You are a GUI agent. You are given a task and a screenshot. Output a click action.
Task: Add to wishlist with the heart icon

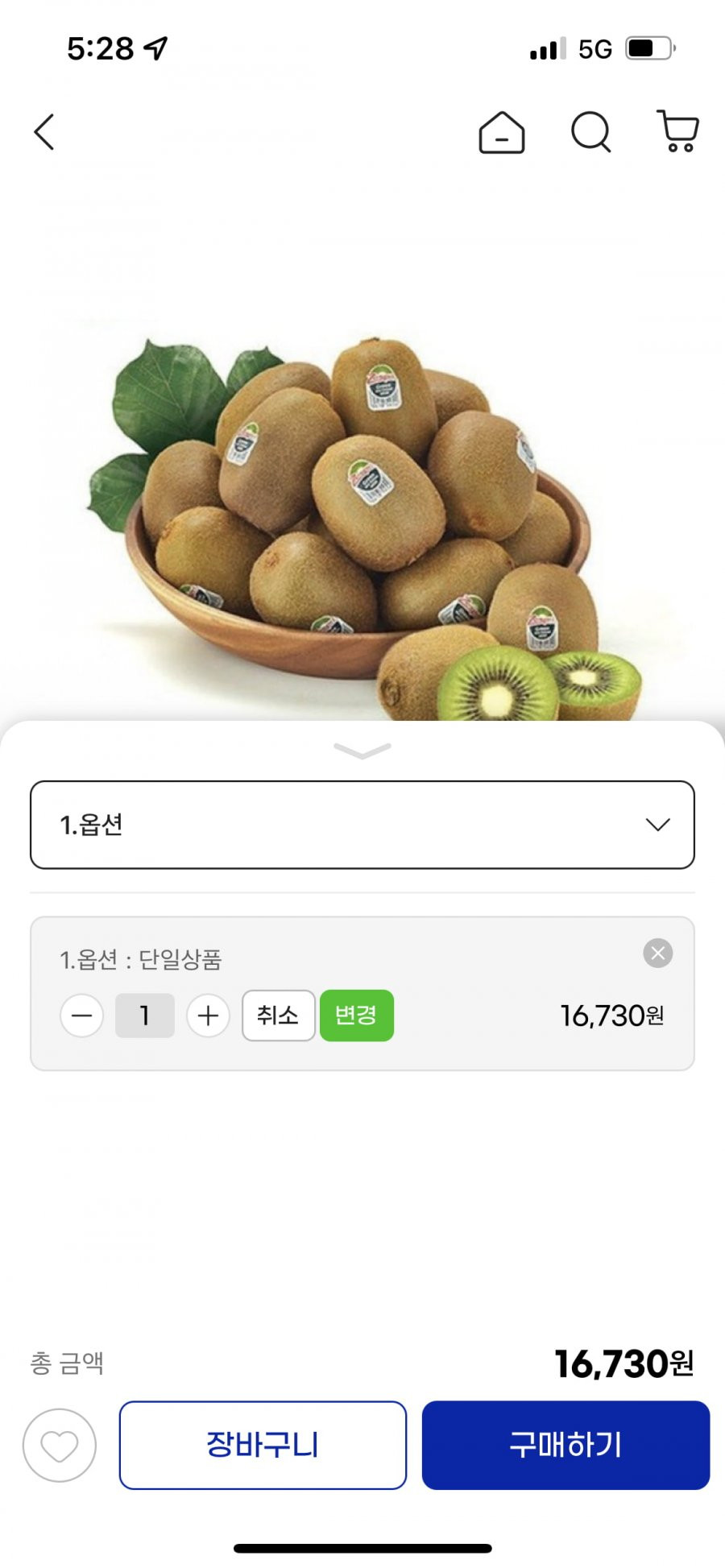click(x=60, y=1446)
